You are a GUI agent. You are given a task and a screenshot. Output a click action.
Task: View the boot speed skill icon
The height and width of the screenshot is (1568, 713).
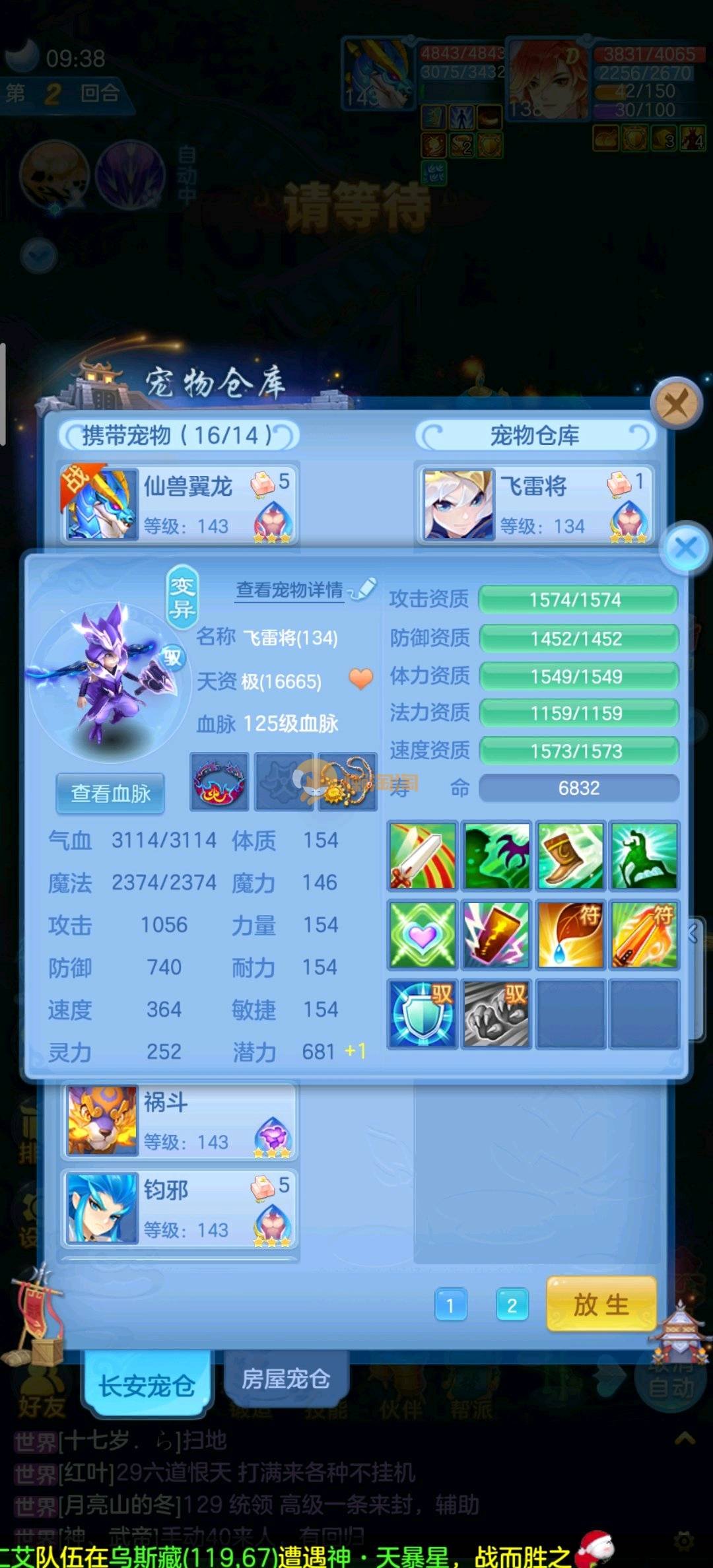tap(570, 856)
